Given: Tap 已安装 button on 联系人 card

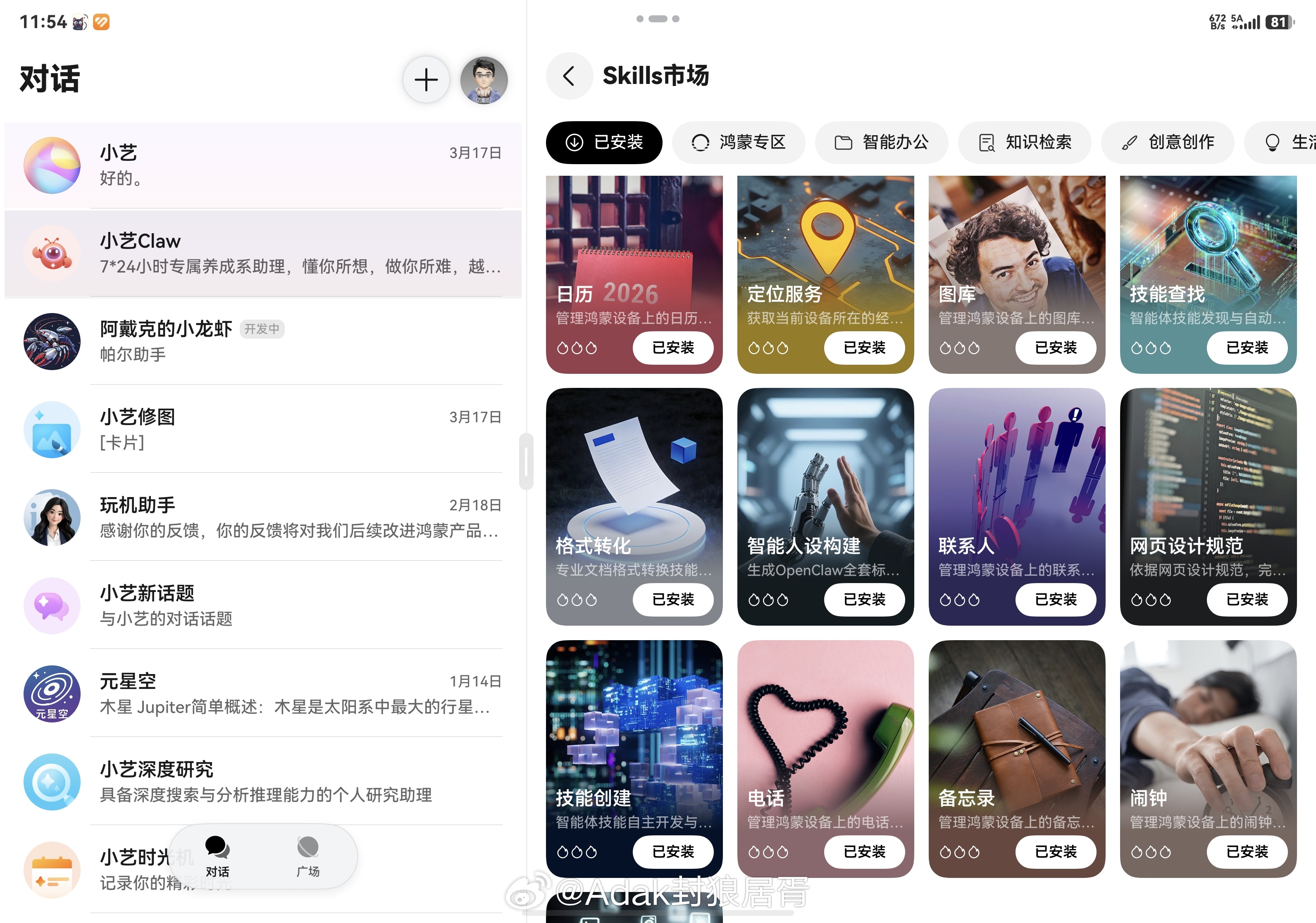Looking at the screenshot, I should click(1055, 600).
